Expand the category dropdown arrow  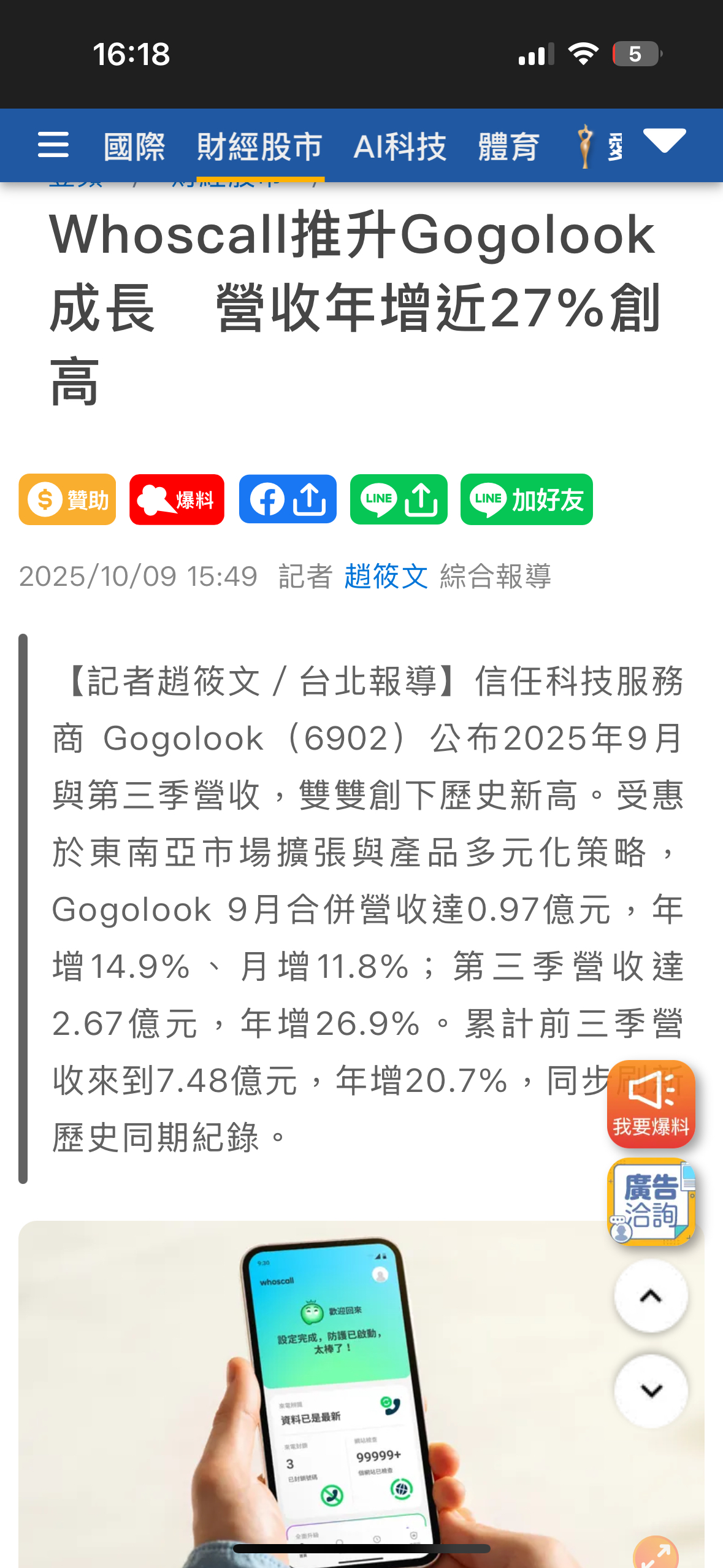pyautogui.click(x=665, y=141)
